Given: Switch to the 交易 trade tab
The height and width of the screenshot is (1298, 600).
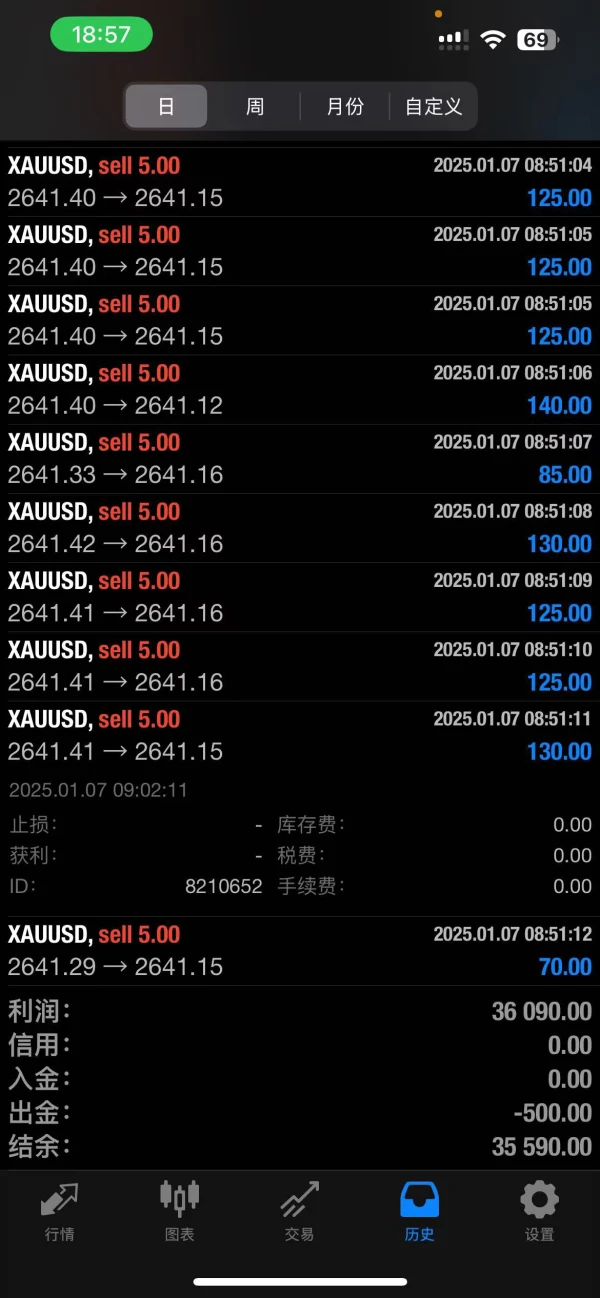Looking at the screenshot, I should click(300, 1210).
